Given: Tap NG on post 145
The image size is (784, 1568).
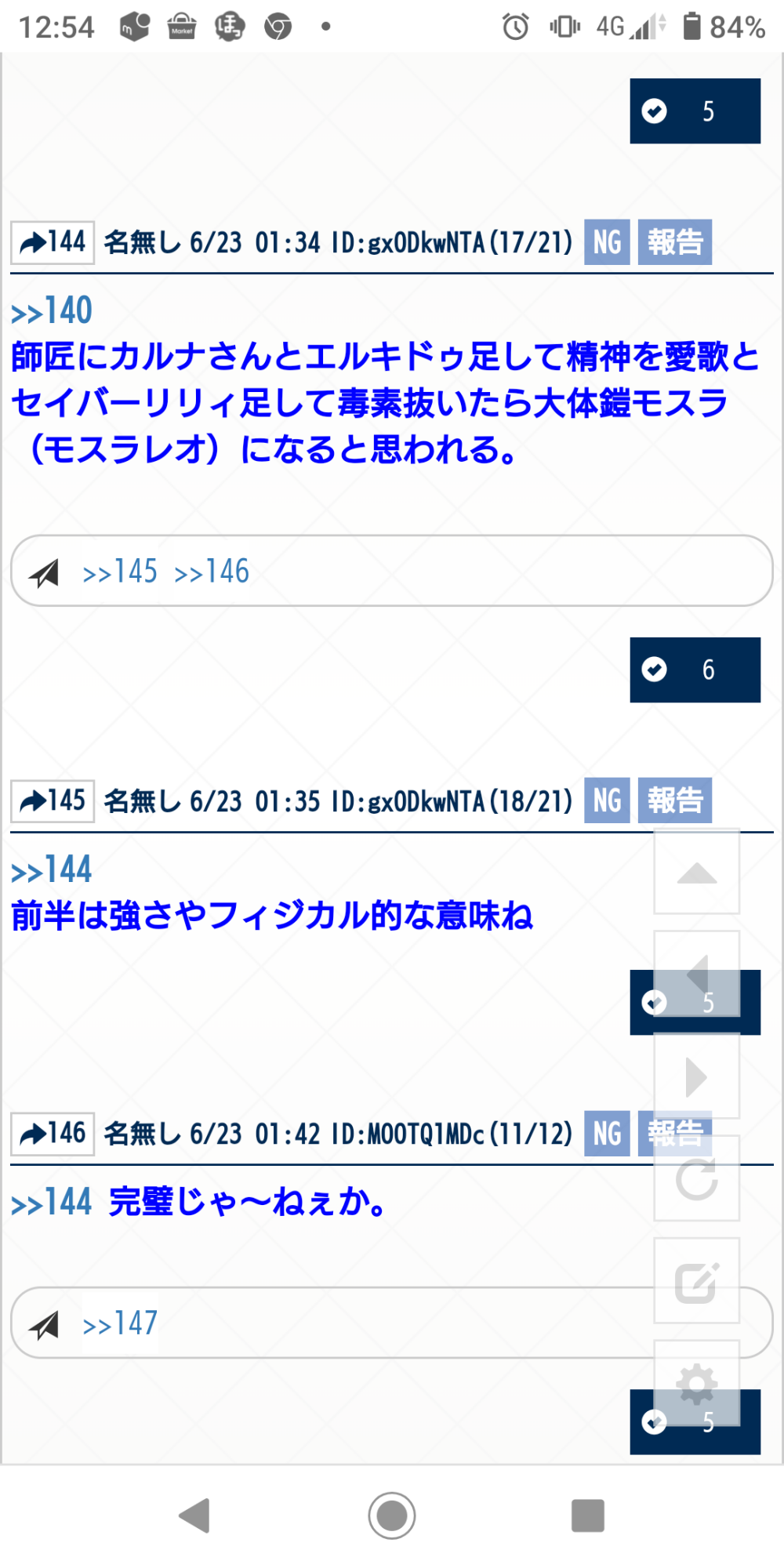Looking at the screenshot, I should pyautogui.click(x=607, y=800).
